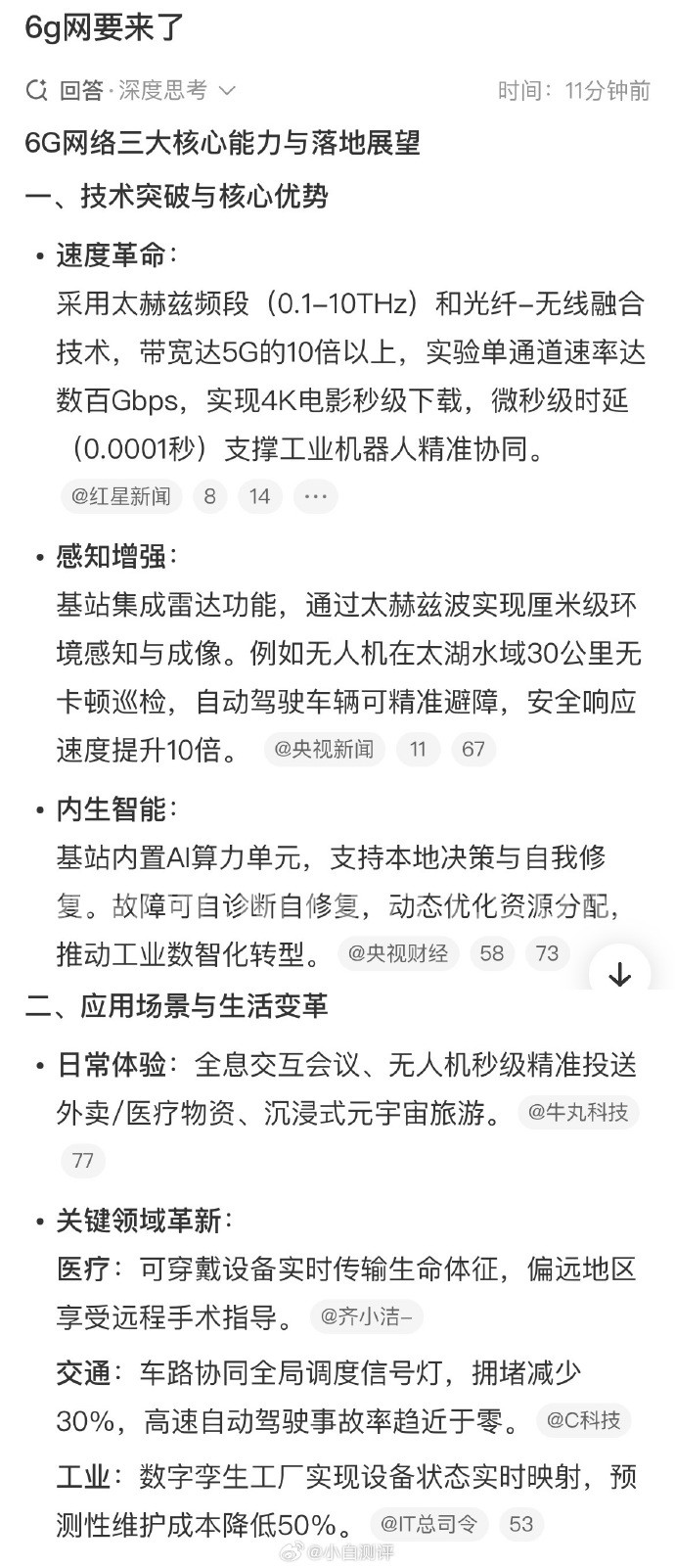This screenshot has height=1568, width=675.
Task: Open source chip 53 beside @IT总司令
Action: [x=521, y=1524]
